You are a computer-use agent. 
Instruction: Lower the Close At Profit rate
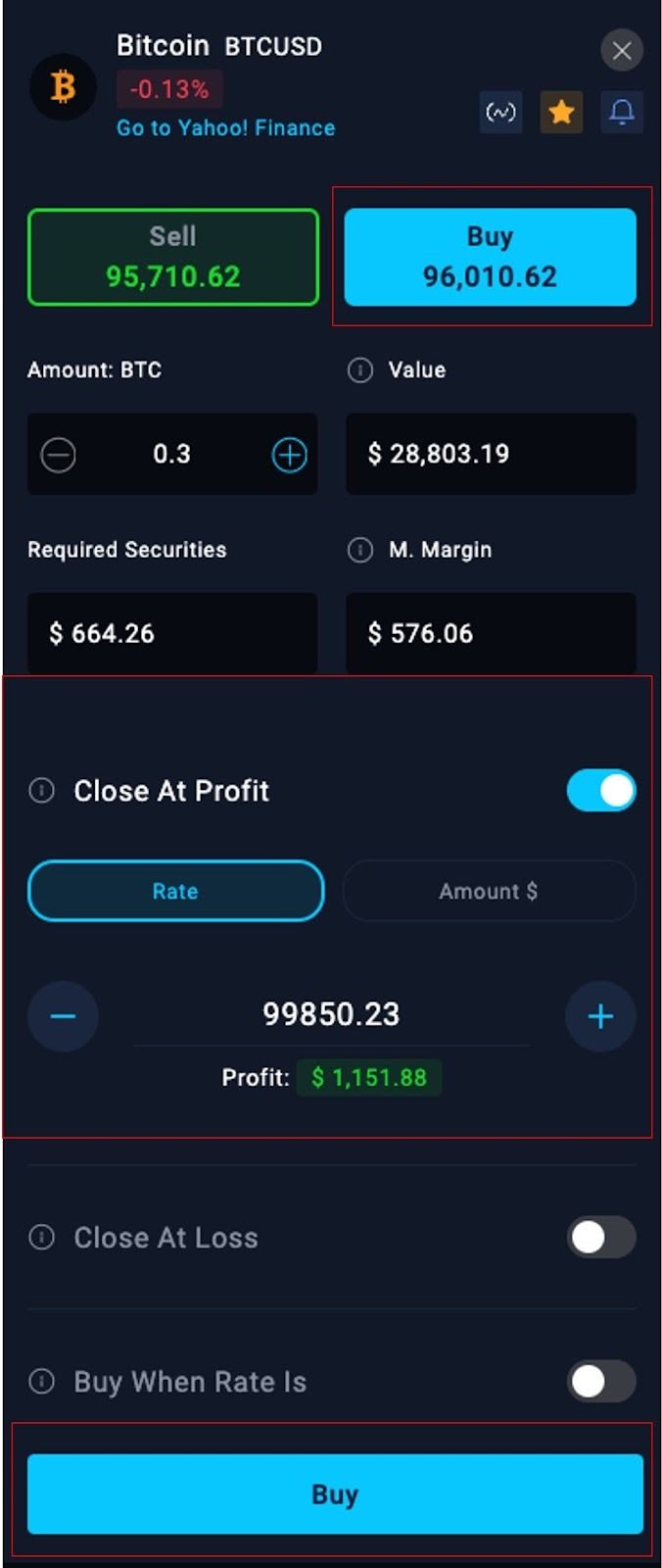pyautogui.click(x=63, y=1016)
